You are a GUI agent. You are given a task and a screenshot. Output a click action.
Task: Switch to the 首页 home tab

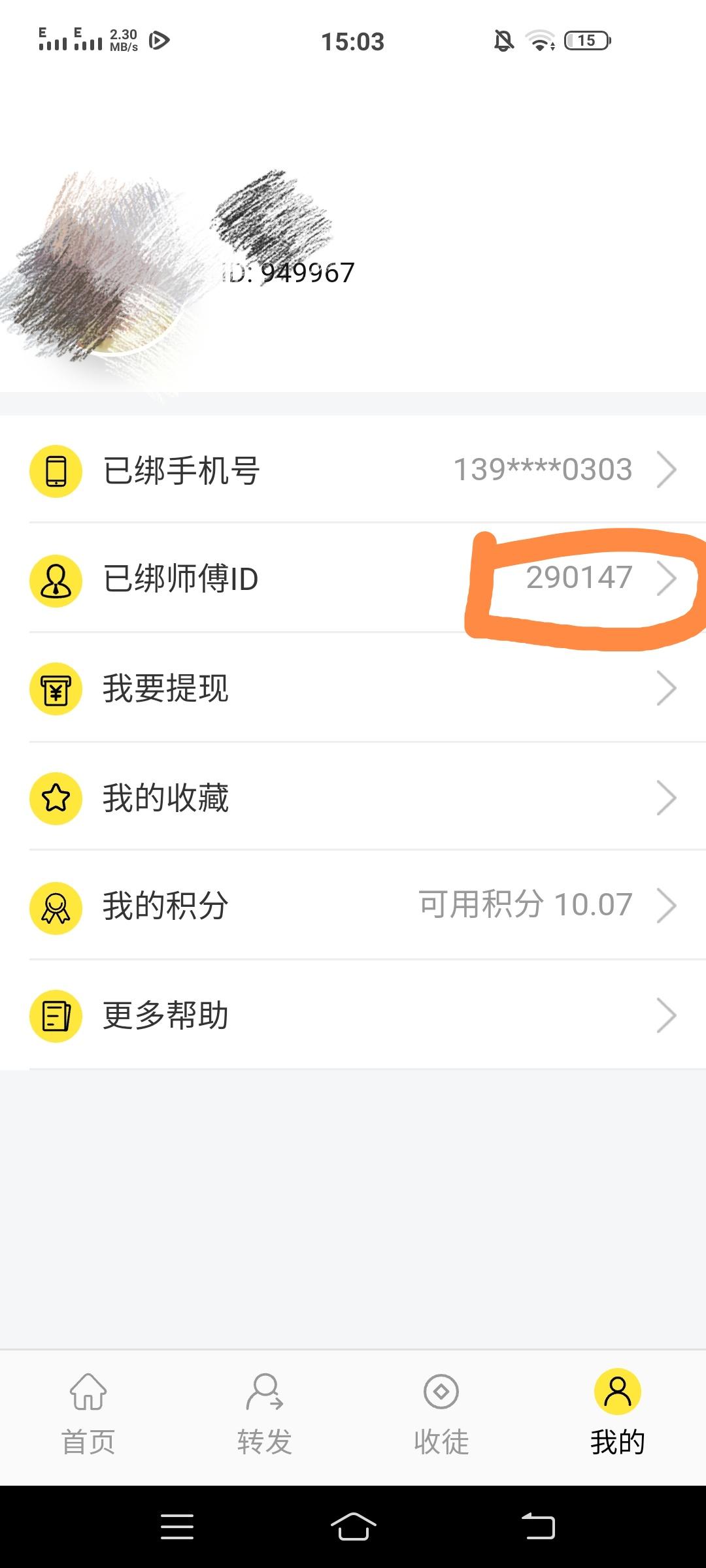point(88,1414)
